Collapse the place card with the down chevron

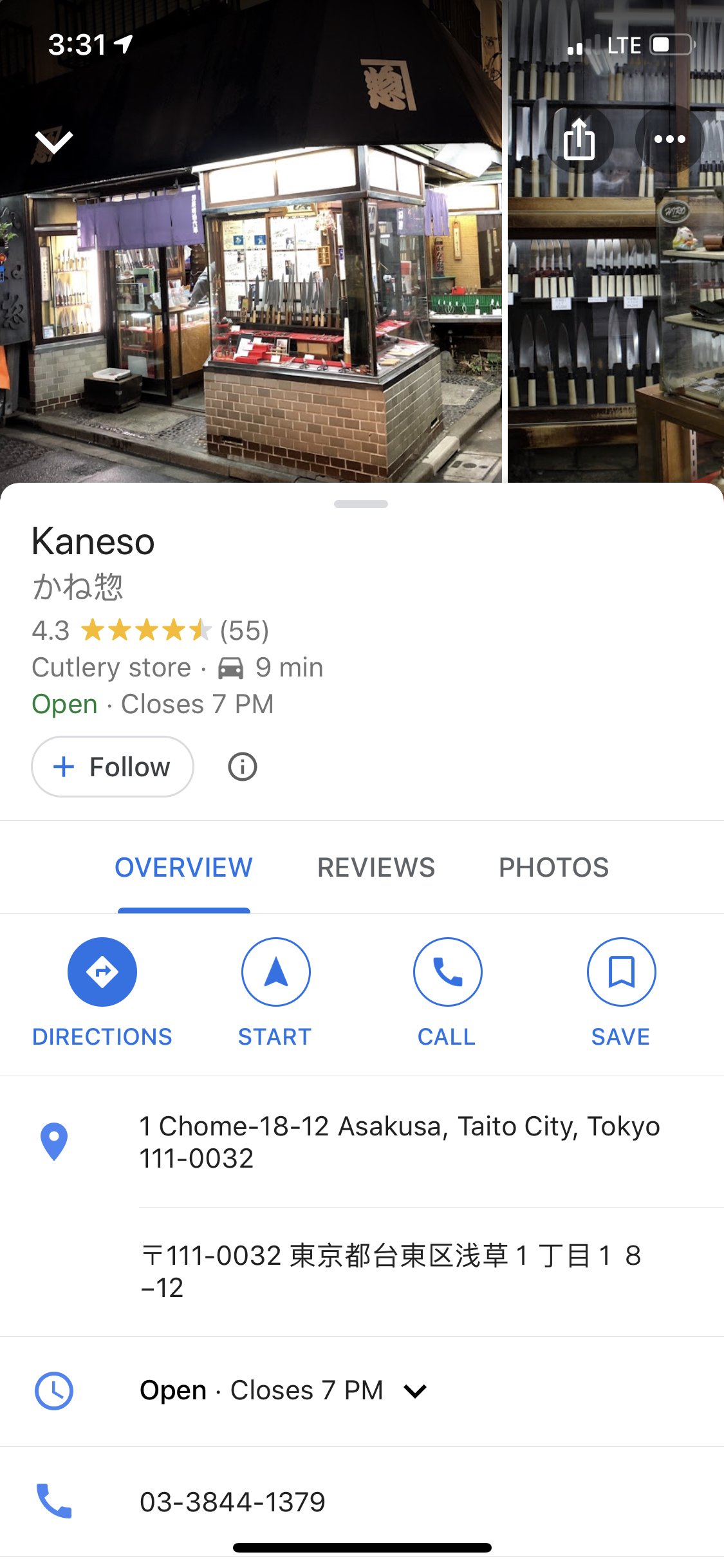click(x=54, y=141)
